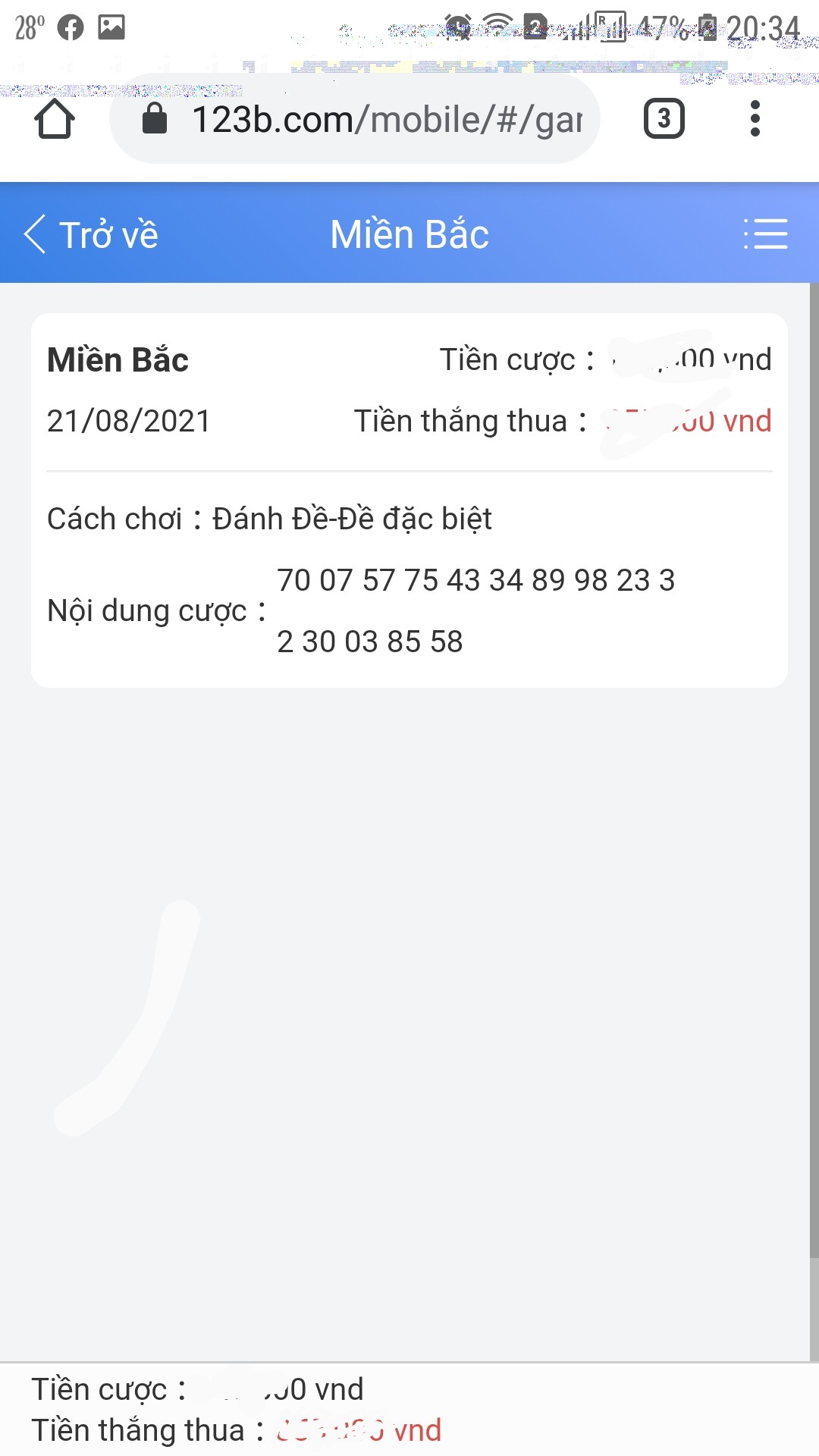The width and height of the screenshot is (819, 1456).
Task: Open the browser tab switcher
Action: click(664, 119)
